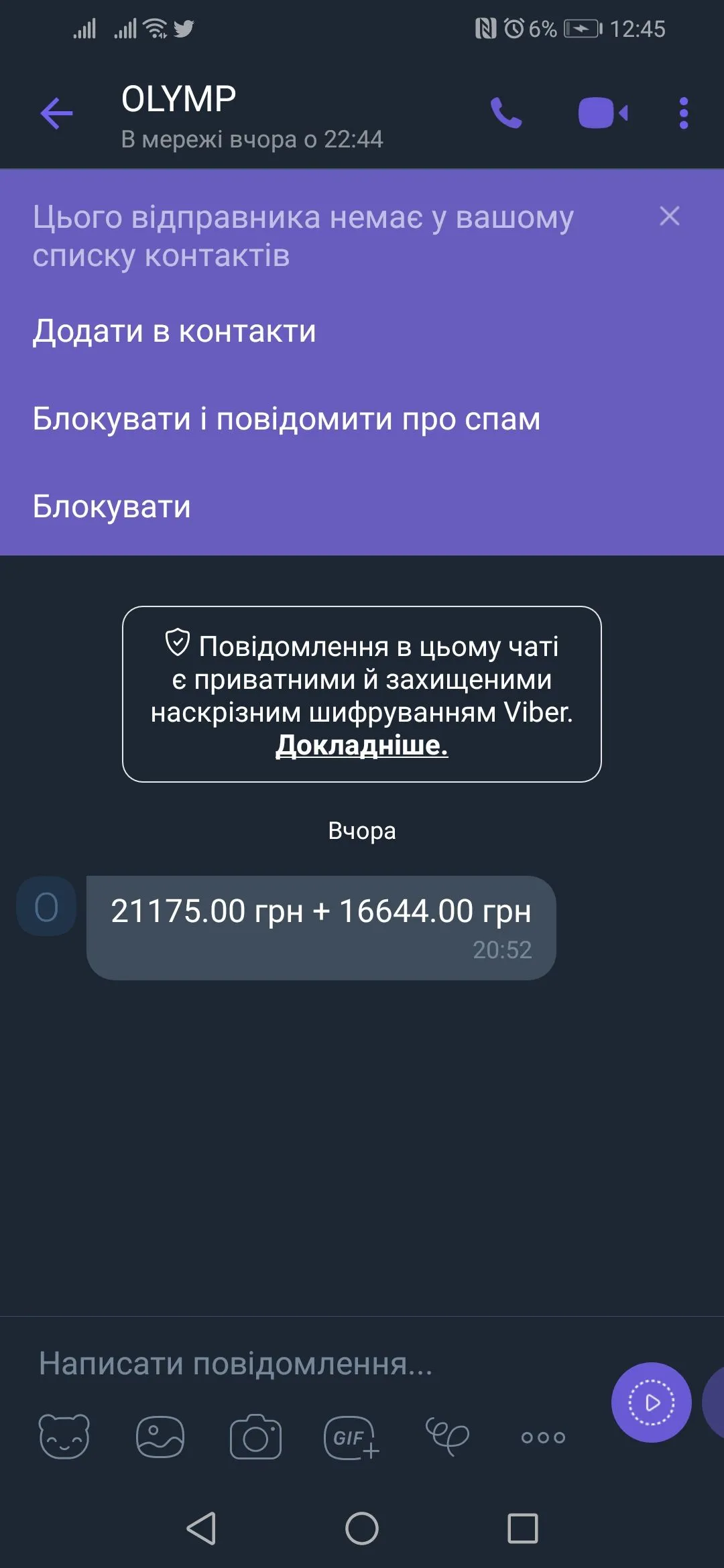Viewport: 724px width, 1568px height.
Task: Go back from the OLYMP chat
Action: coord(56,113)
